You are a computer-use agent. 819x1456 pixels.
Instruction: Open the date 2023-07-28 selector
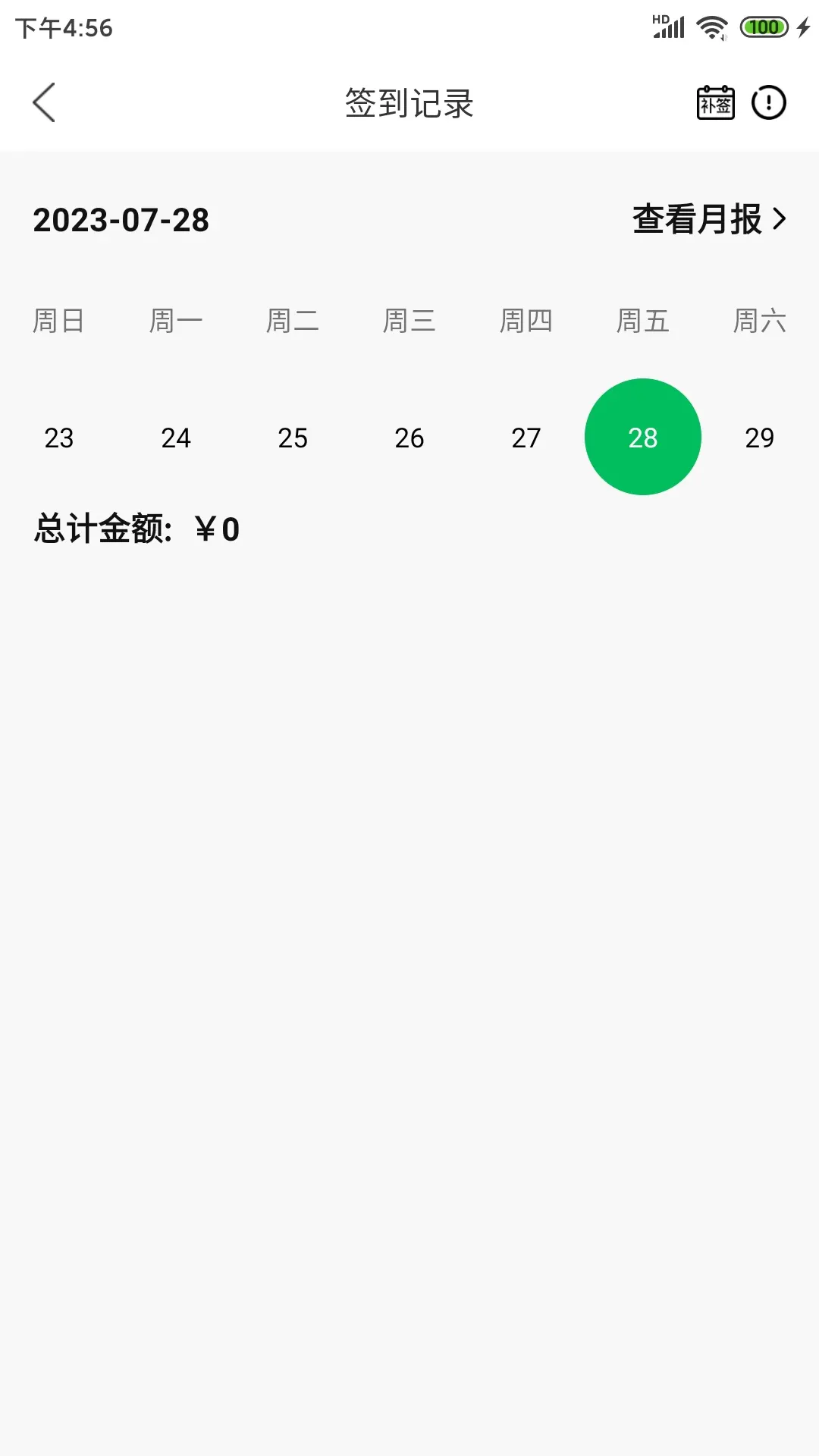tap(121, 221)
